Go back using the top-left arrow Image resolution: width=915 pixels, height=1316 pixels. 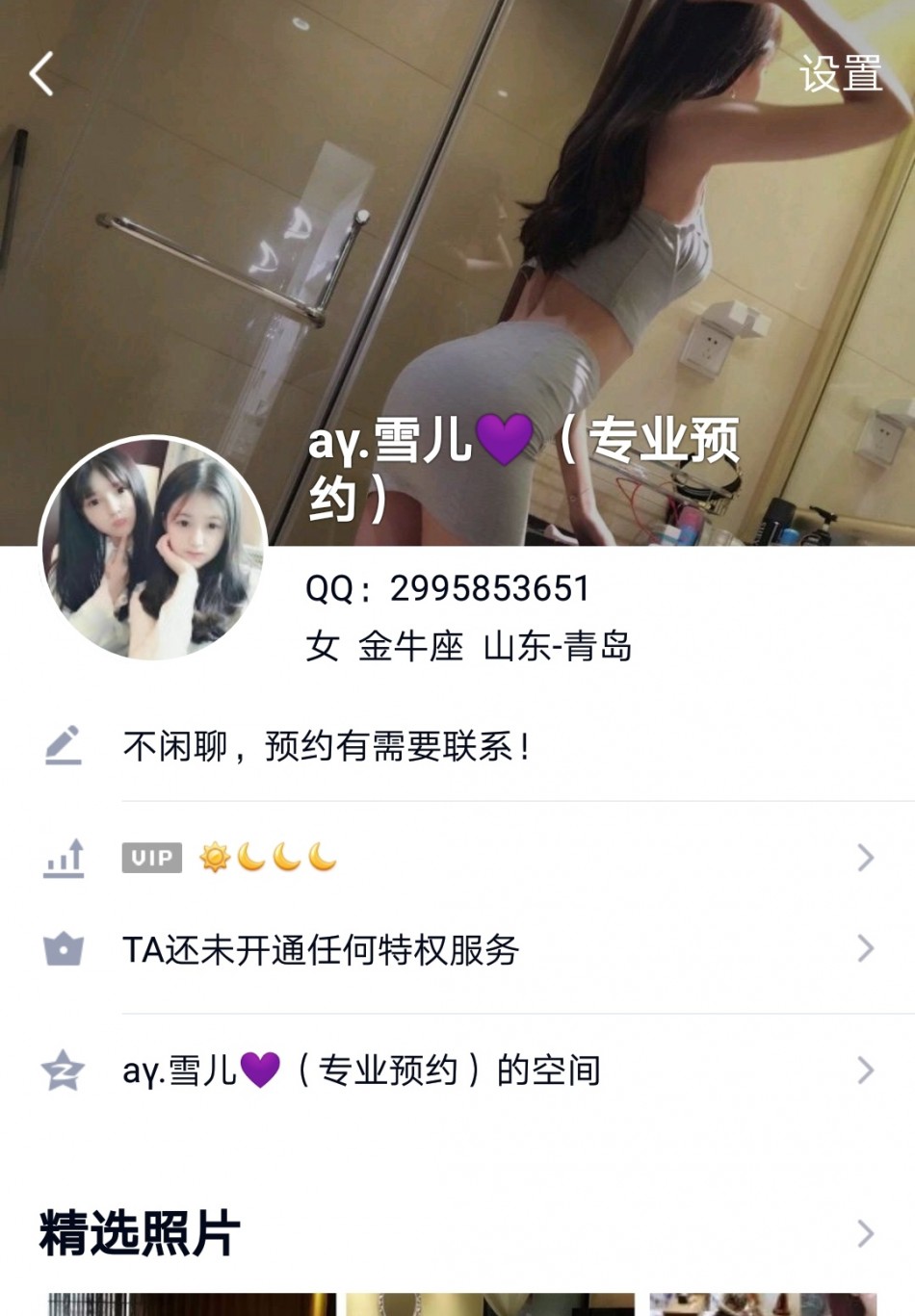[41, 74]
